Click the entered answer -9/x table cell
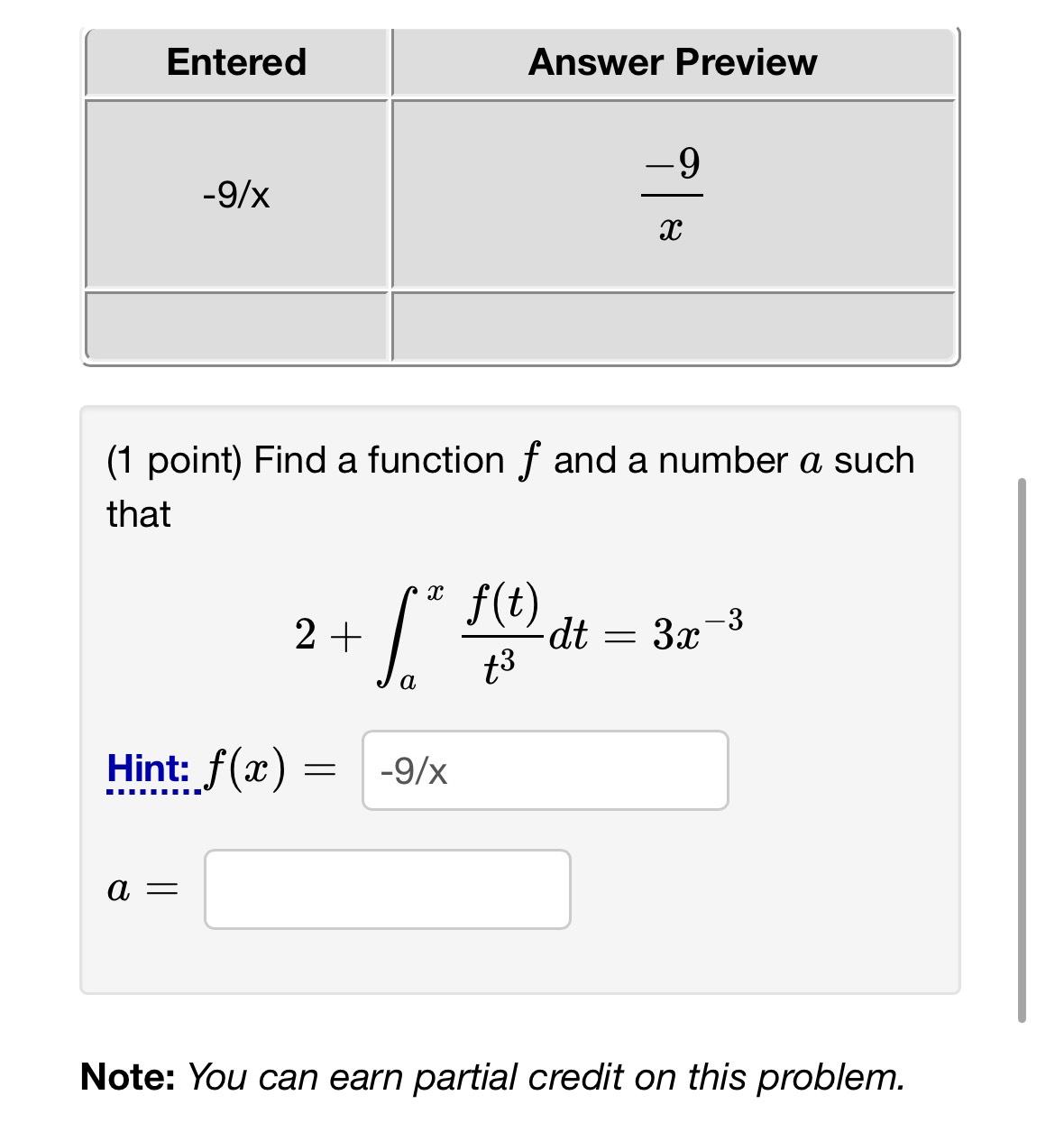 [236, 194]
